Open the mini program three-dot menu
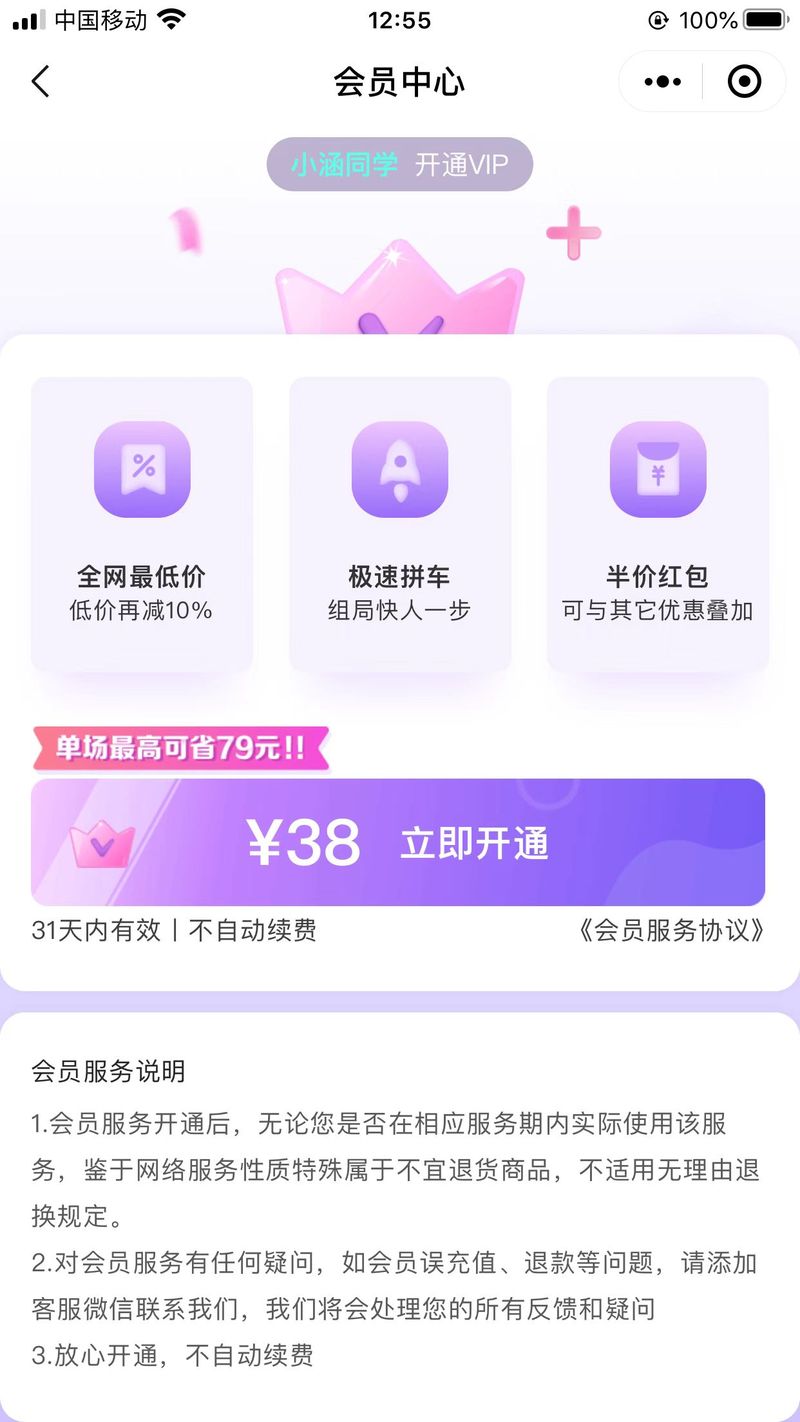800x1422 pixels. click(662, 82)
